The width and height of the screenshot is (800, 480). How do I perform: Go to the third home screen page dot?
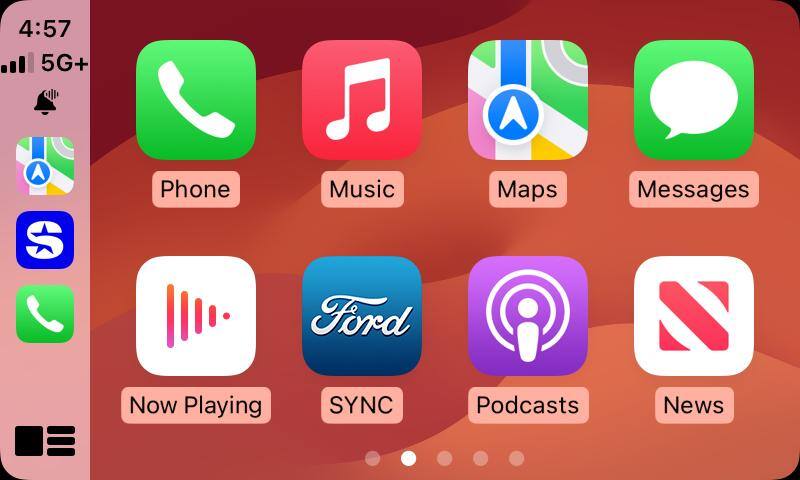click(444, 458)
